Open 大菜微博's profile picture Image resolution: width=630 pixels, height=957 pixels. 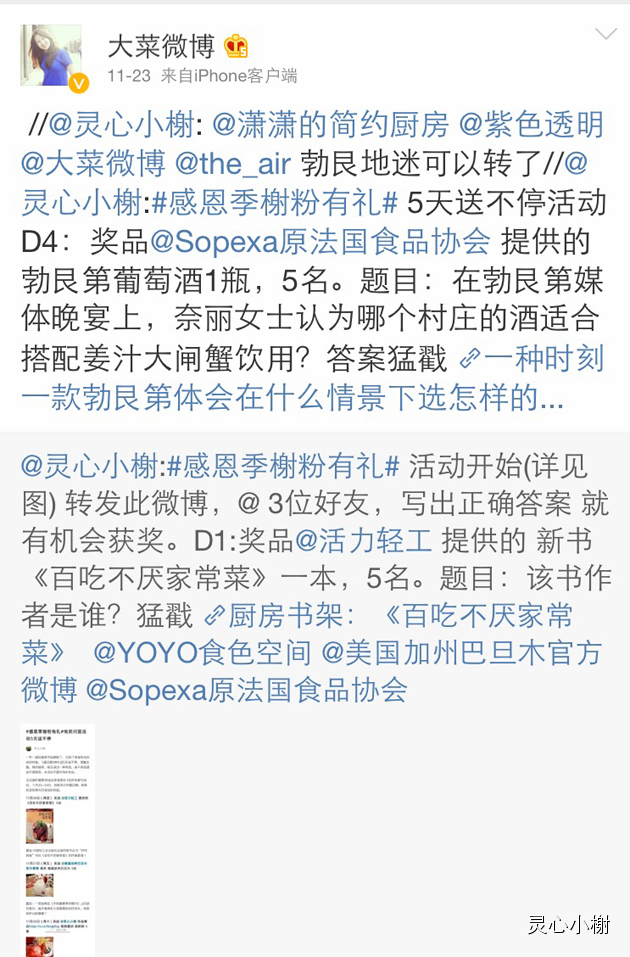click(51, 56)
